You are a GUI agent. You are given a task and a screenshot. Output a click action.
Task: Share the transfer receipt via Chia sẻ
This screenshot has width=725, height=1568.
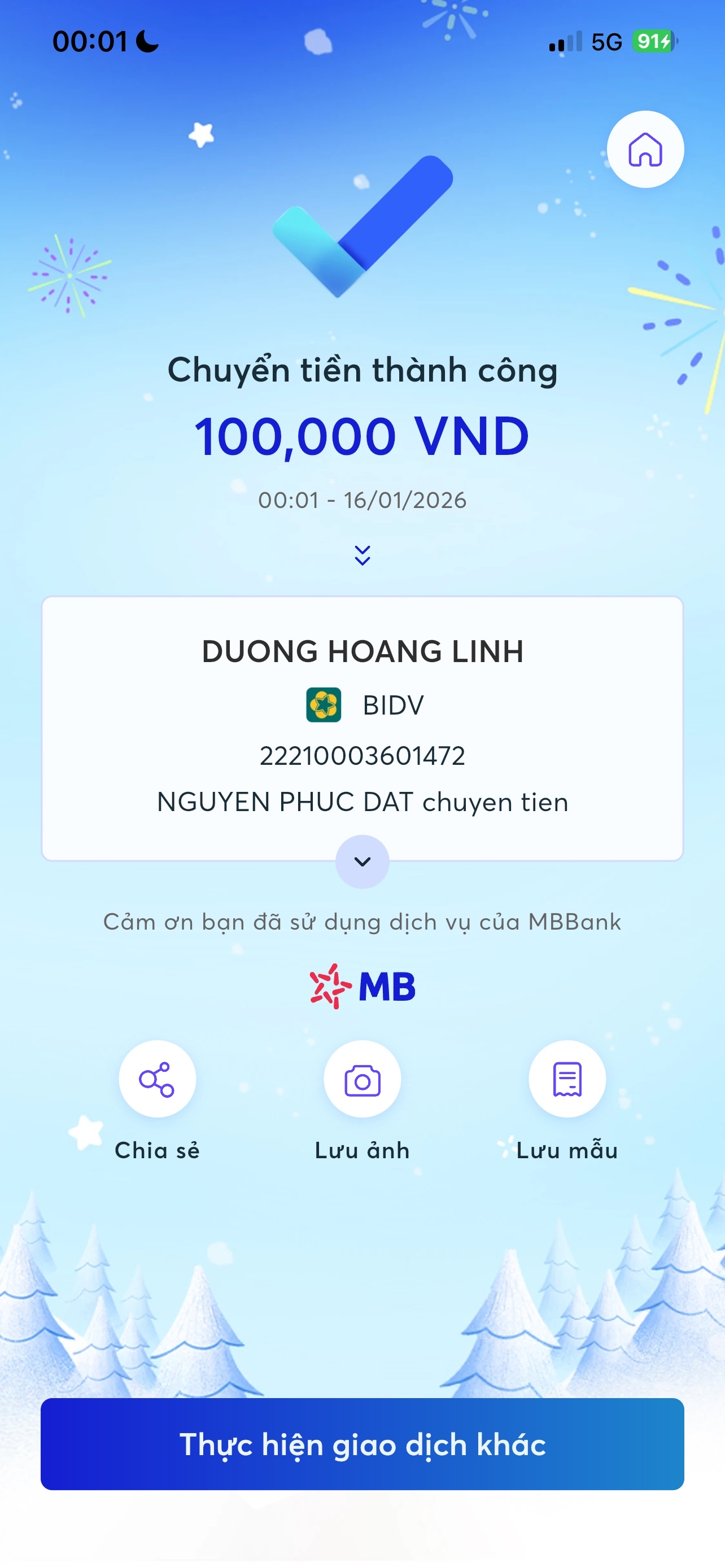(x=157, y=1079)
